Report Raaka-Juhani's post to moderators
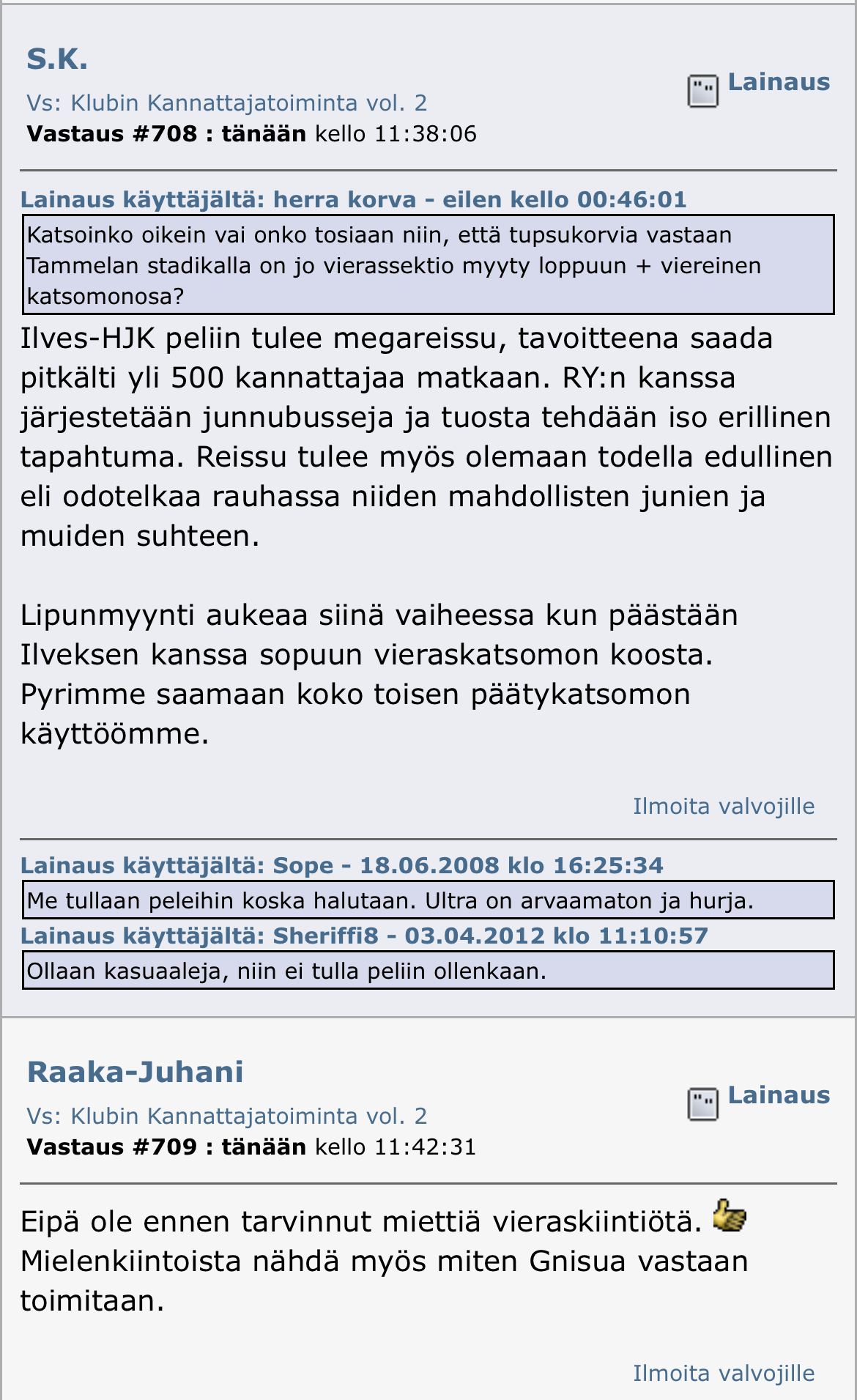Screen dimensions: 857x1400 tap(723, 1373)
